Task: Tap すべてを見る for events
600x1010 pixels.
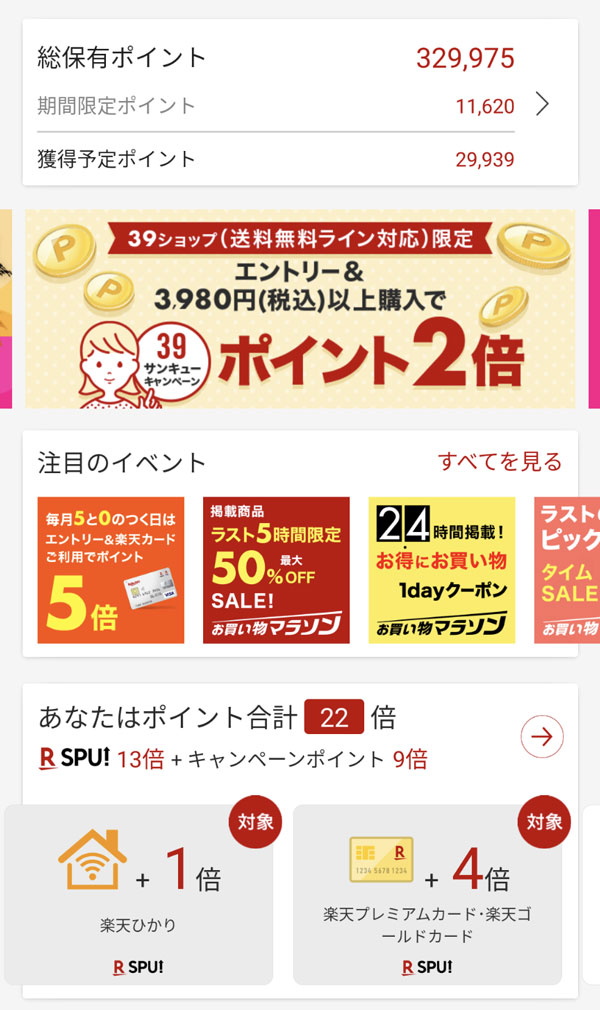Action: coord(499,462)
